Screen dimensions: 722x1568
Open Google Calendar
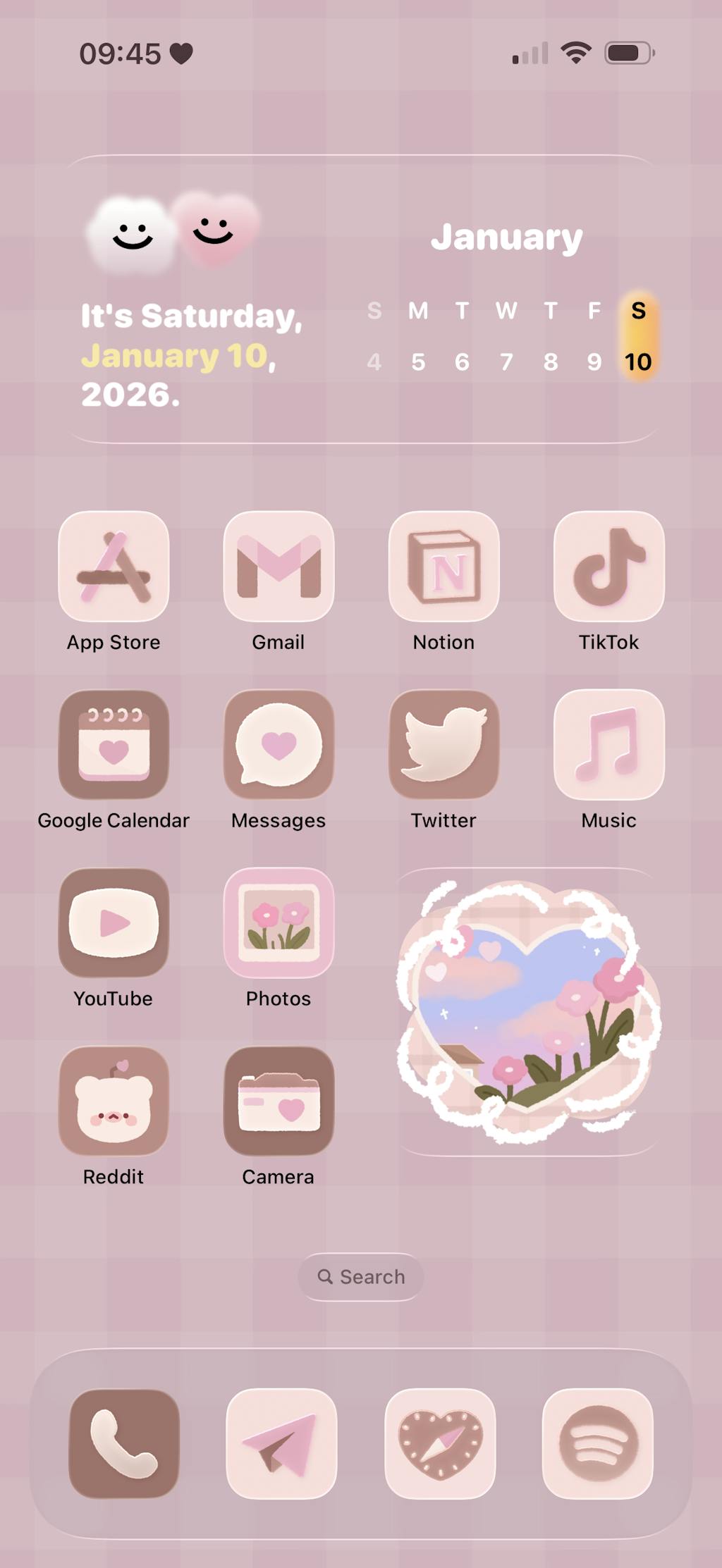[x=114, y=745]
